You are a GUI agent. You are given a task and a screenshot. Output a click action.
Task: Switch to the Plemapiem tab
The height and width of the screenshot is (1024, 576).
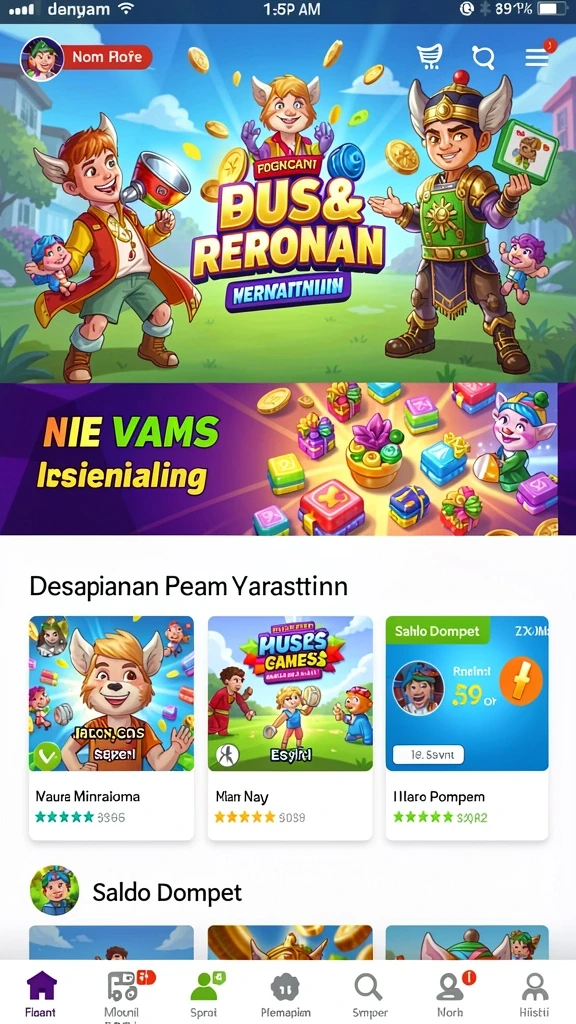coord(285,995)
